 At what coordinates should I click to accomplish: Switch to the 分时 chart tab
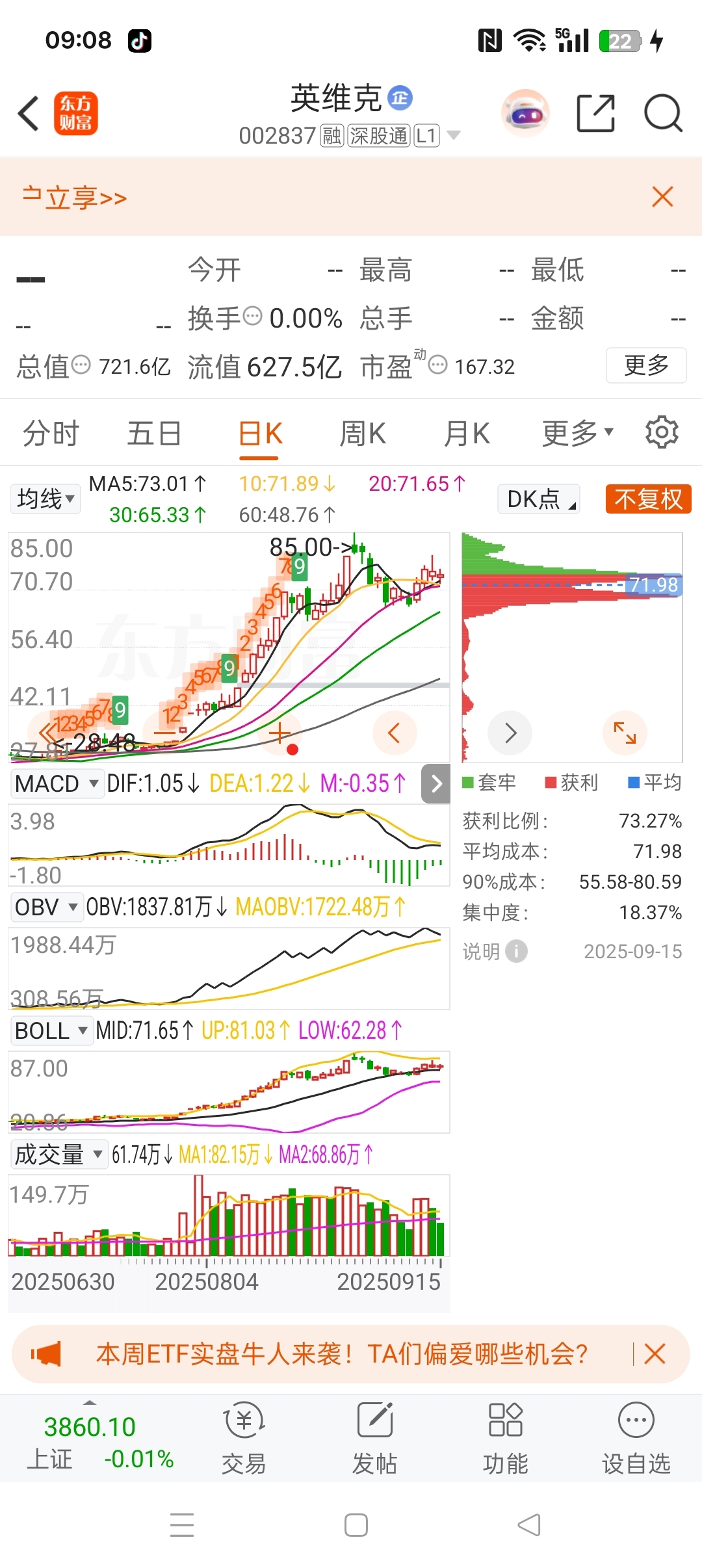(51, 434)
